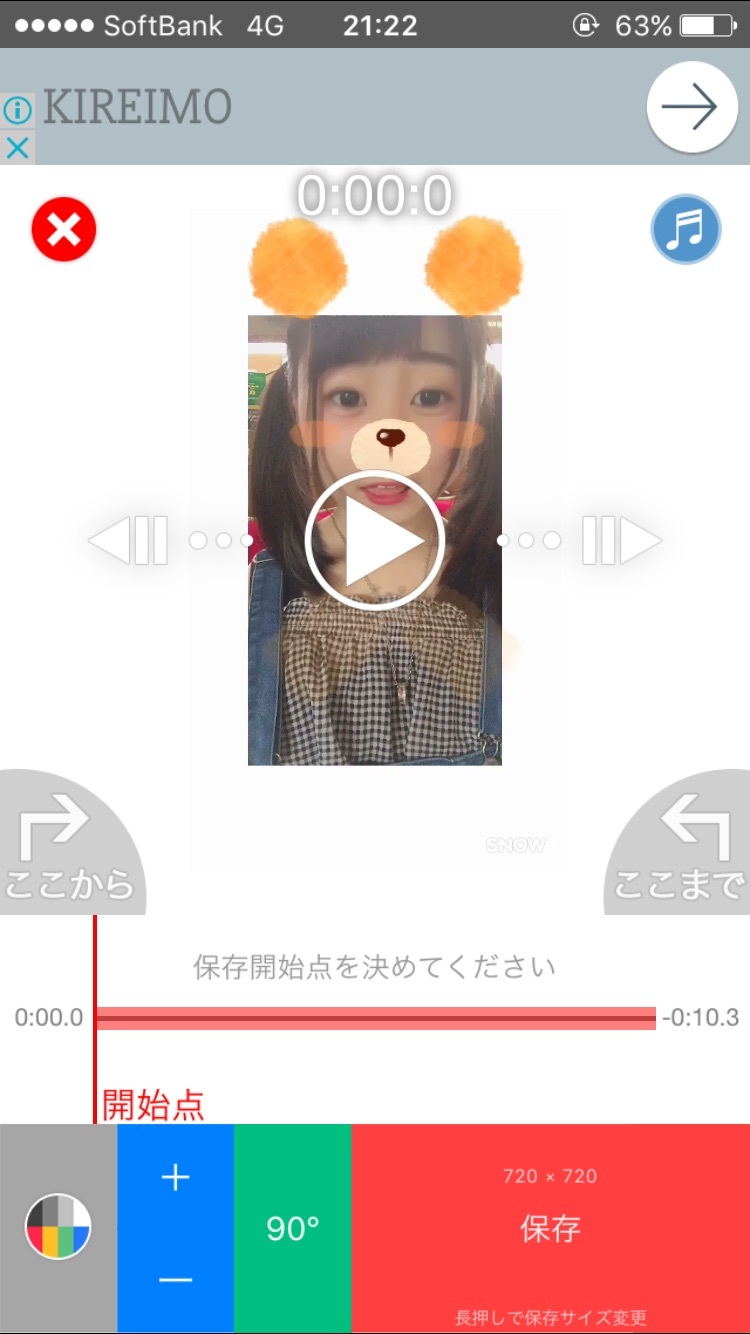Step forward one frame
This screenshot has height=1334, width=750.
(x=621, y=541)
